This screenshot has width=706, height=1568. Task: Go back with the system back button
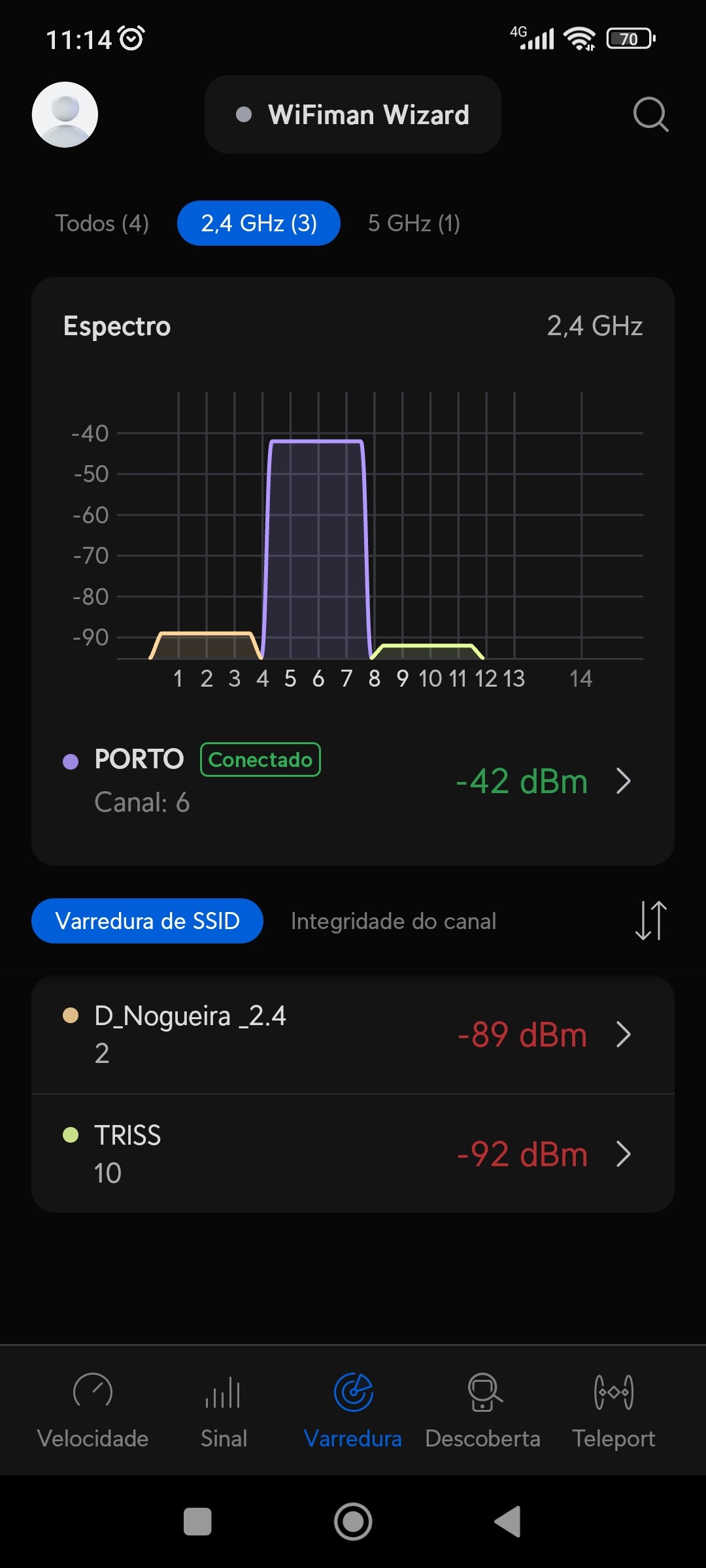pyautogui.click(x=508, y=1522)
